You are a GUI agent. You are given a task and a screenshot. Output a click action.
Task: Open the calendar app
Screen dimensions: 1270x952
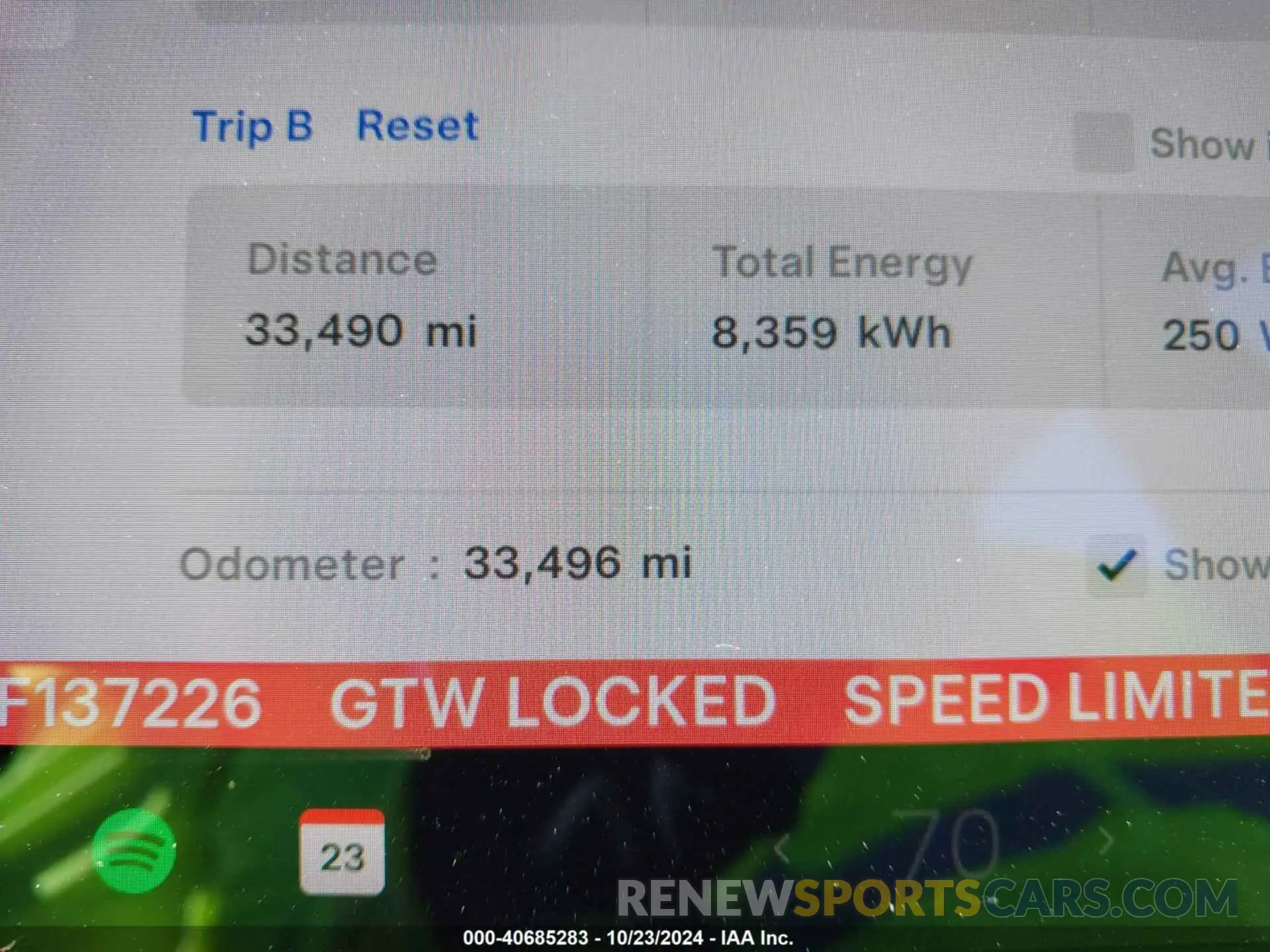(341, 852)
